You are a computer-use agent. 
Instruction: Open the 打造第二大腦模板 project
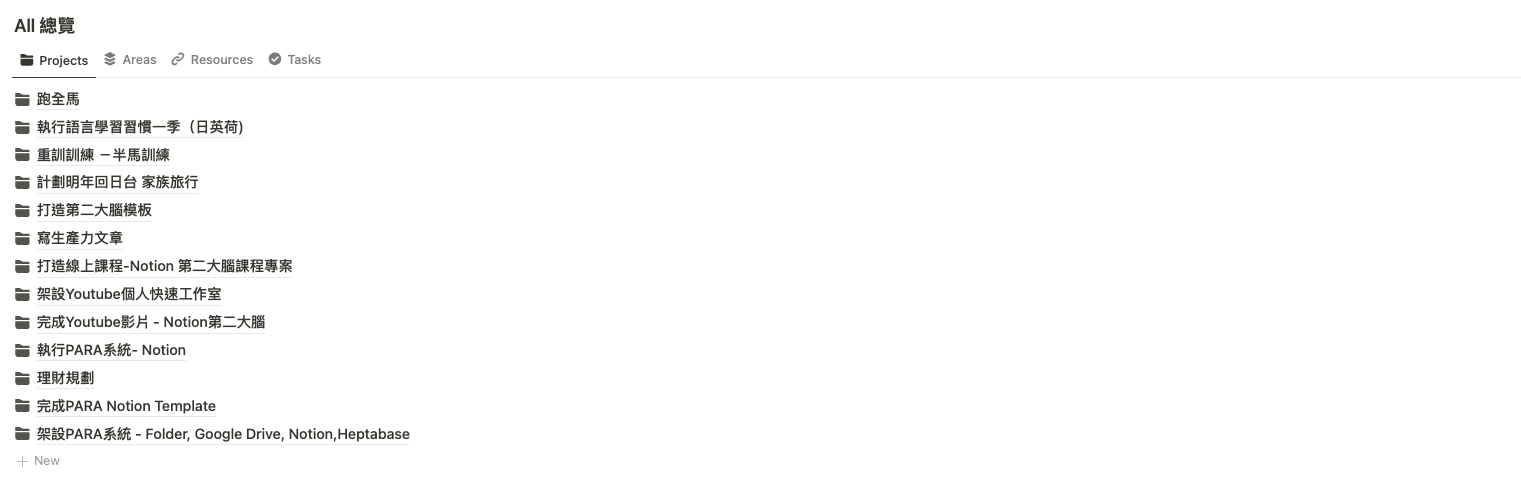pyautogui.click(x=94, y=211)
